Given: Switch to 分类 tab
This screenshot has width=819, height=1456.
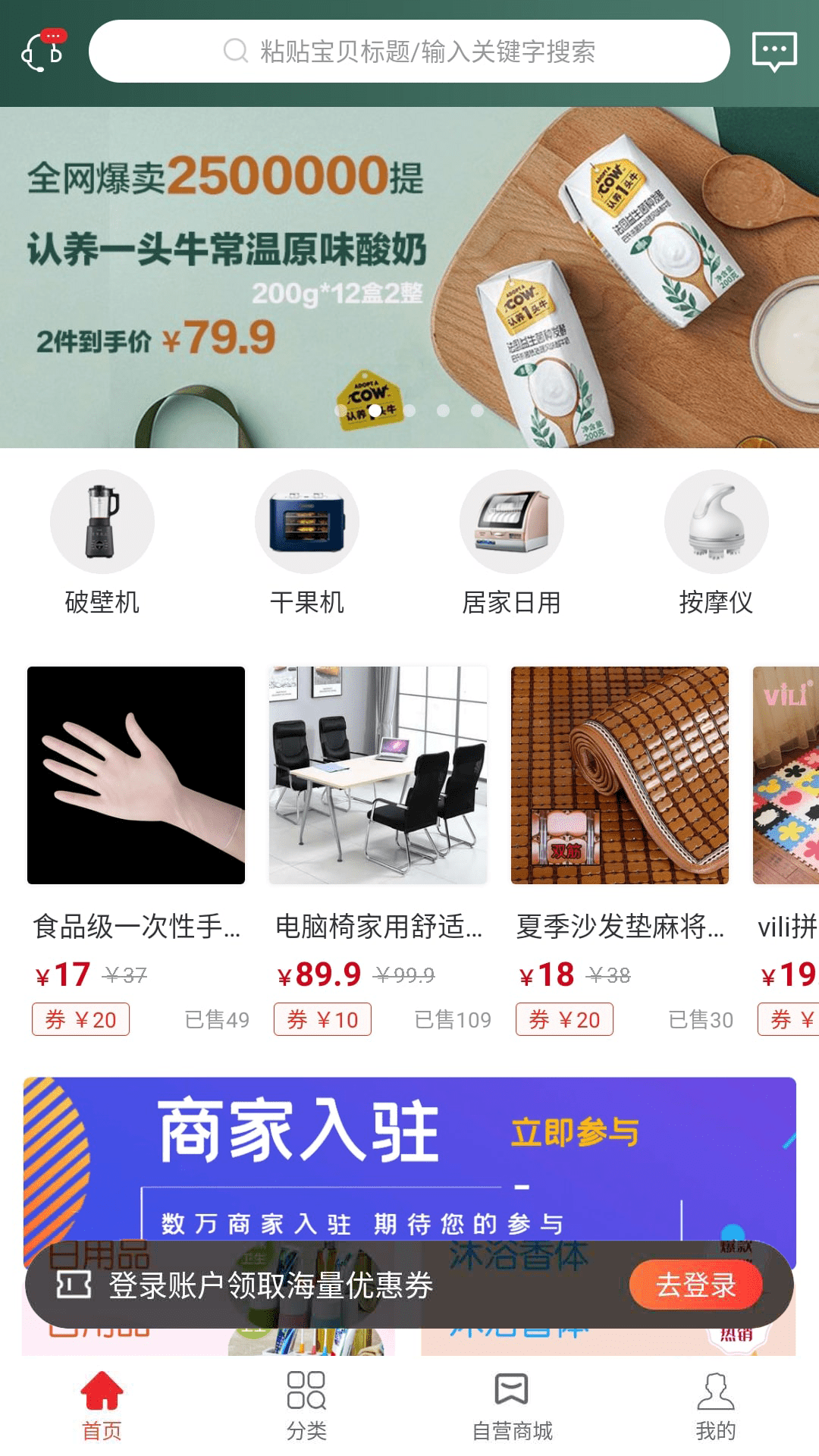Looking at the screenshot, I should pos(307,1405).
